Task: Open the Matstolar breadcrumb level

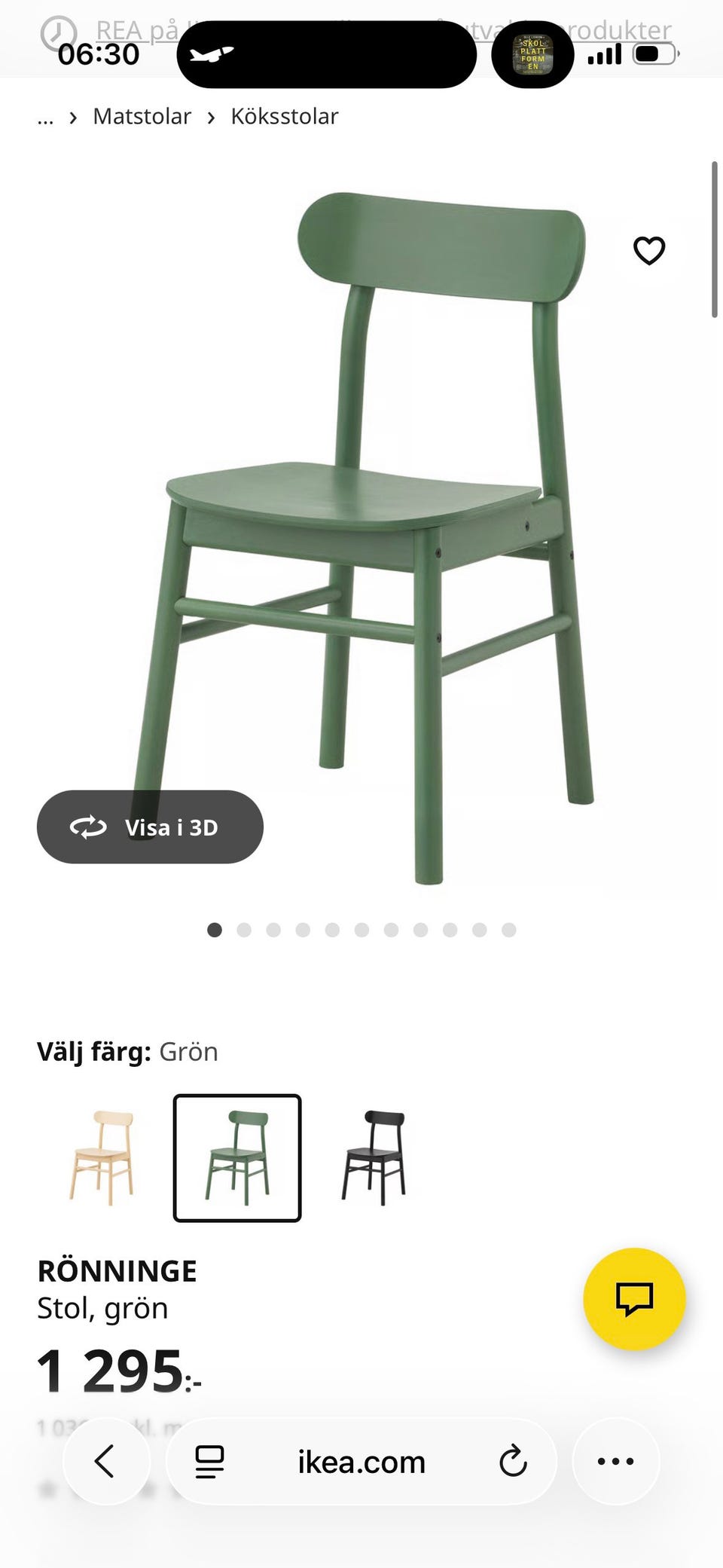Action: pos(142,116)
